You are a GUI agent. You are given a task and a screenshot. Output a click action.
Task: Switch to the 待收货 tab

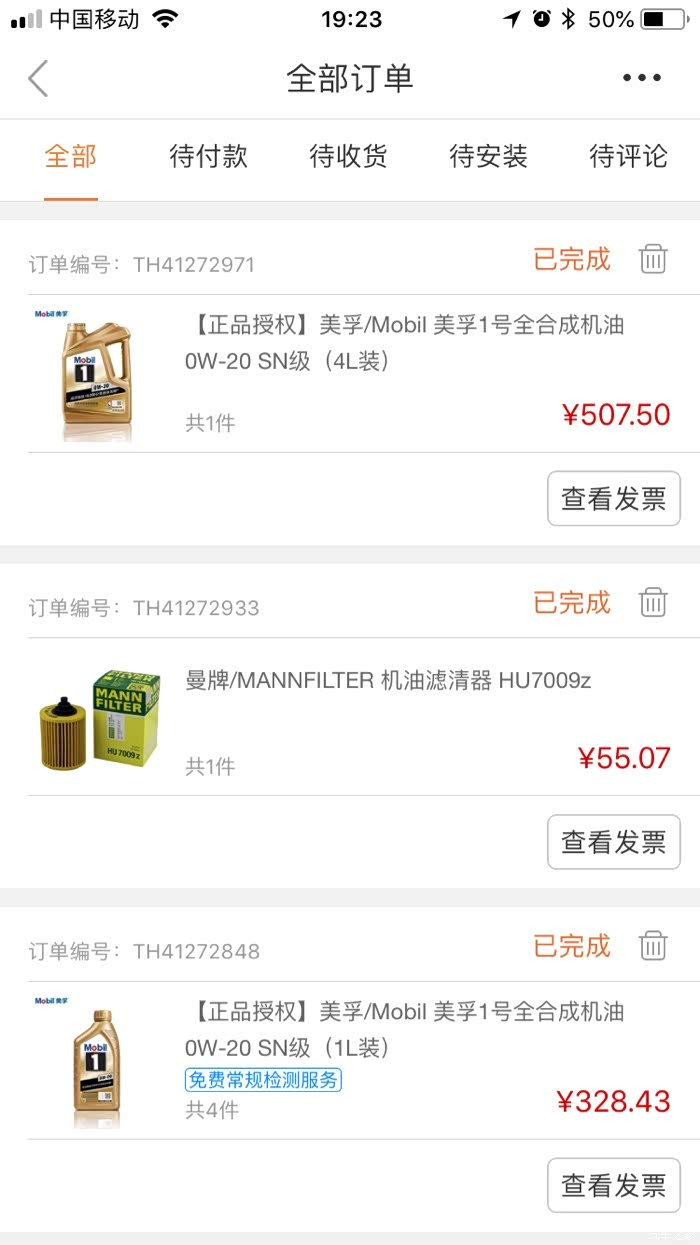pyautogui.click(x=348, y=157)
